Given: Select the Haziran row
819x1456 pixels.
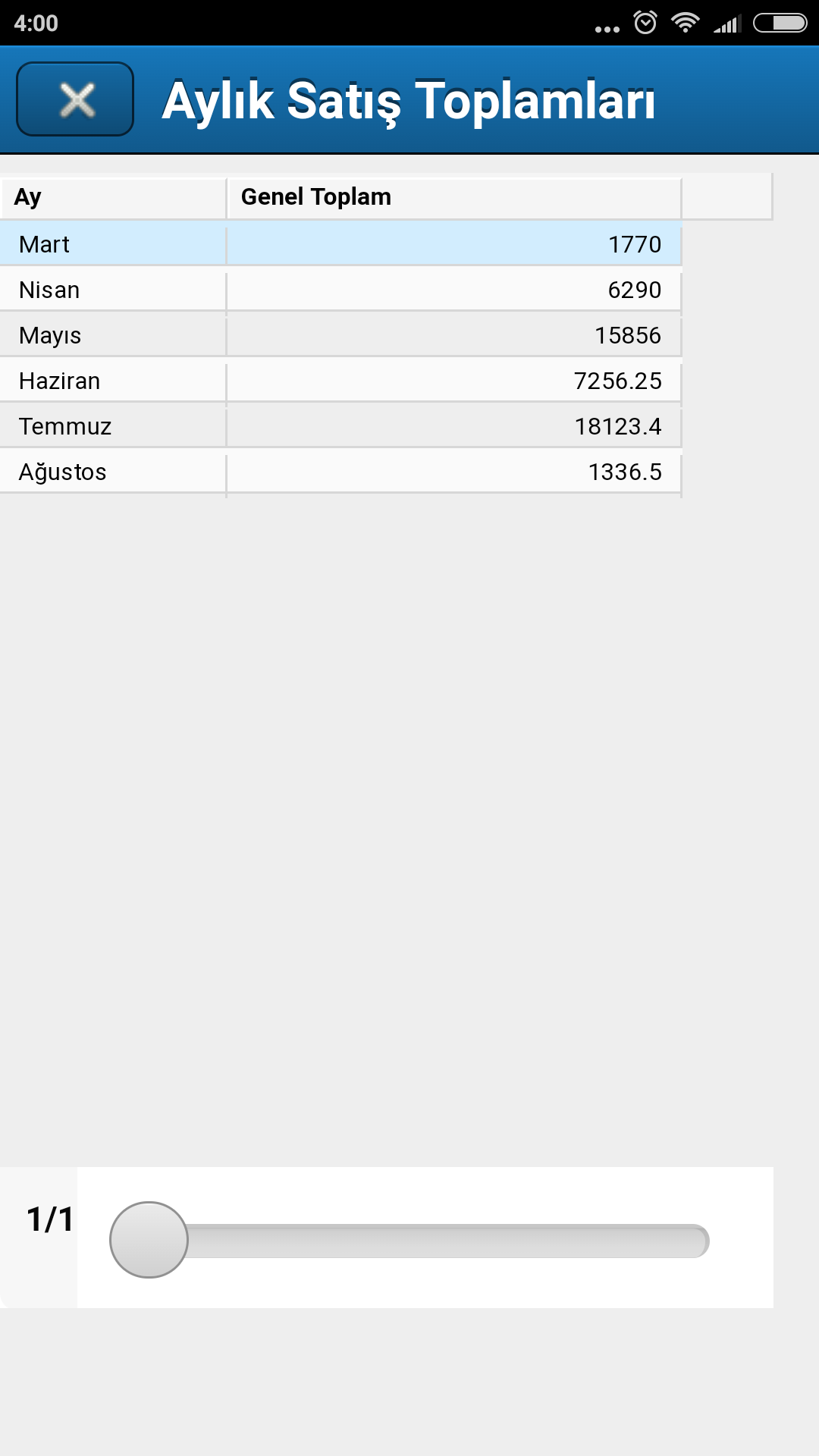Looking at the screenshot, I should pyautogui.click(x=340, y=381).
